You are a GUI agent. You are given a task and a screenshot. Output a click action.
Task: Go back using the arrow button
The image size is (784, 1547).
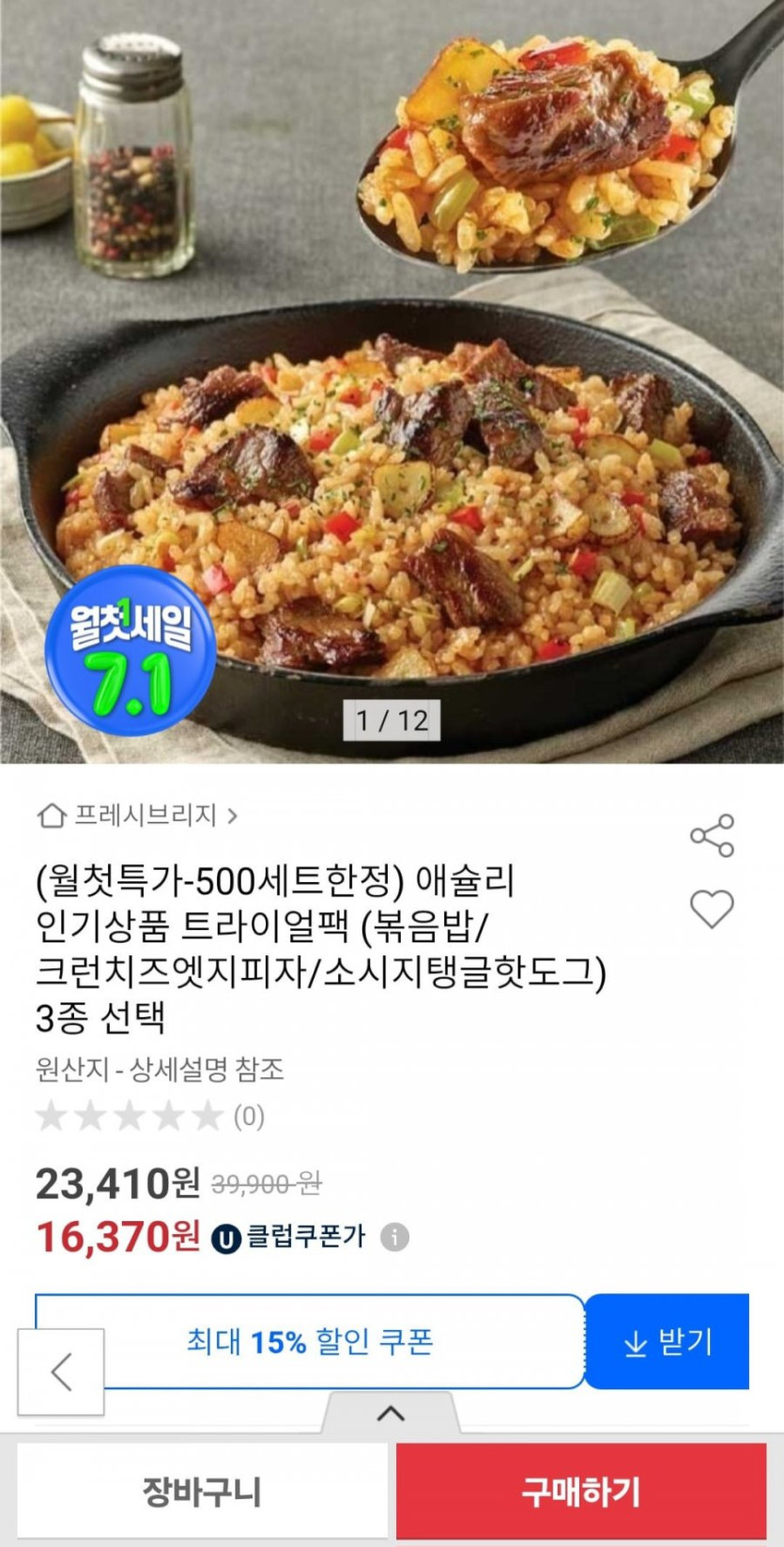coord(61,1372)
